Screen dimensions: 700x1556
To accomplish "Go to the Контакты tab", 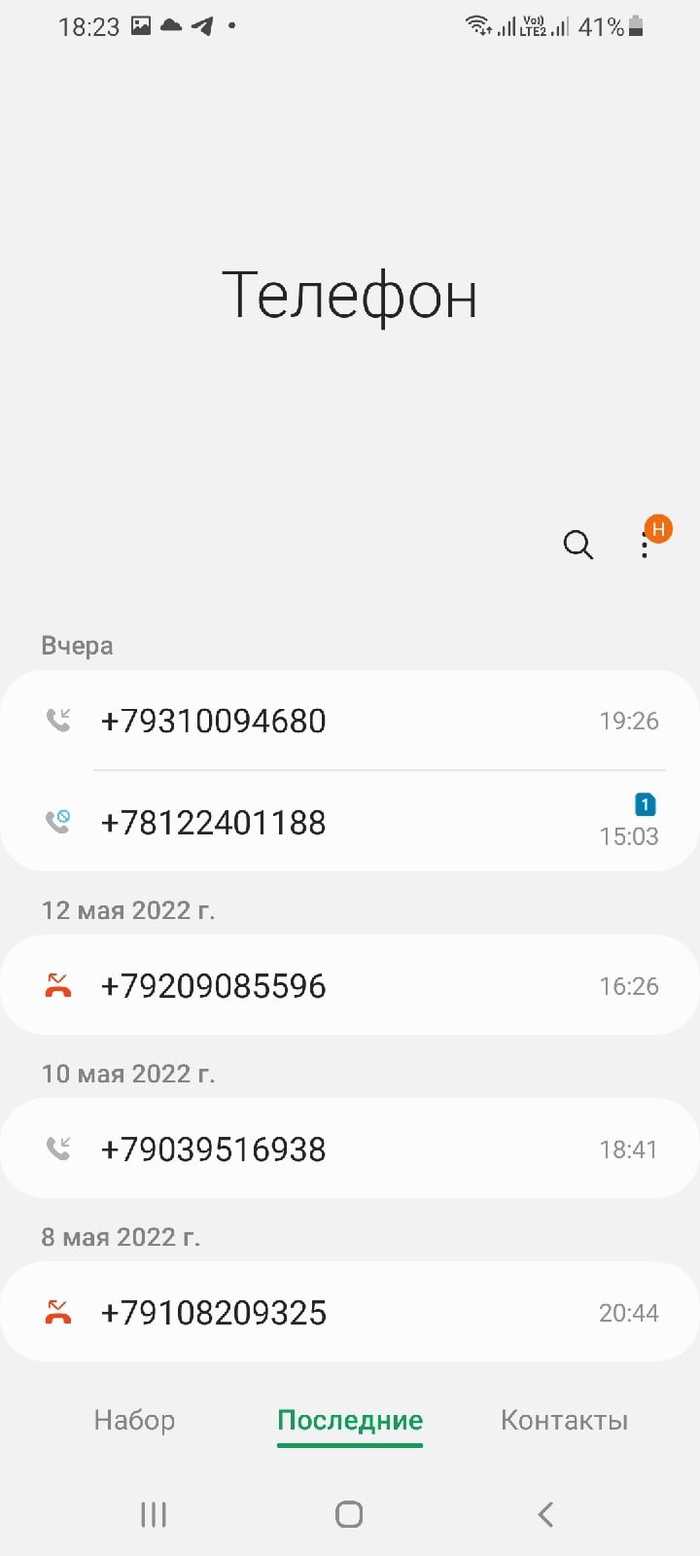I will pos(564,1420).
